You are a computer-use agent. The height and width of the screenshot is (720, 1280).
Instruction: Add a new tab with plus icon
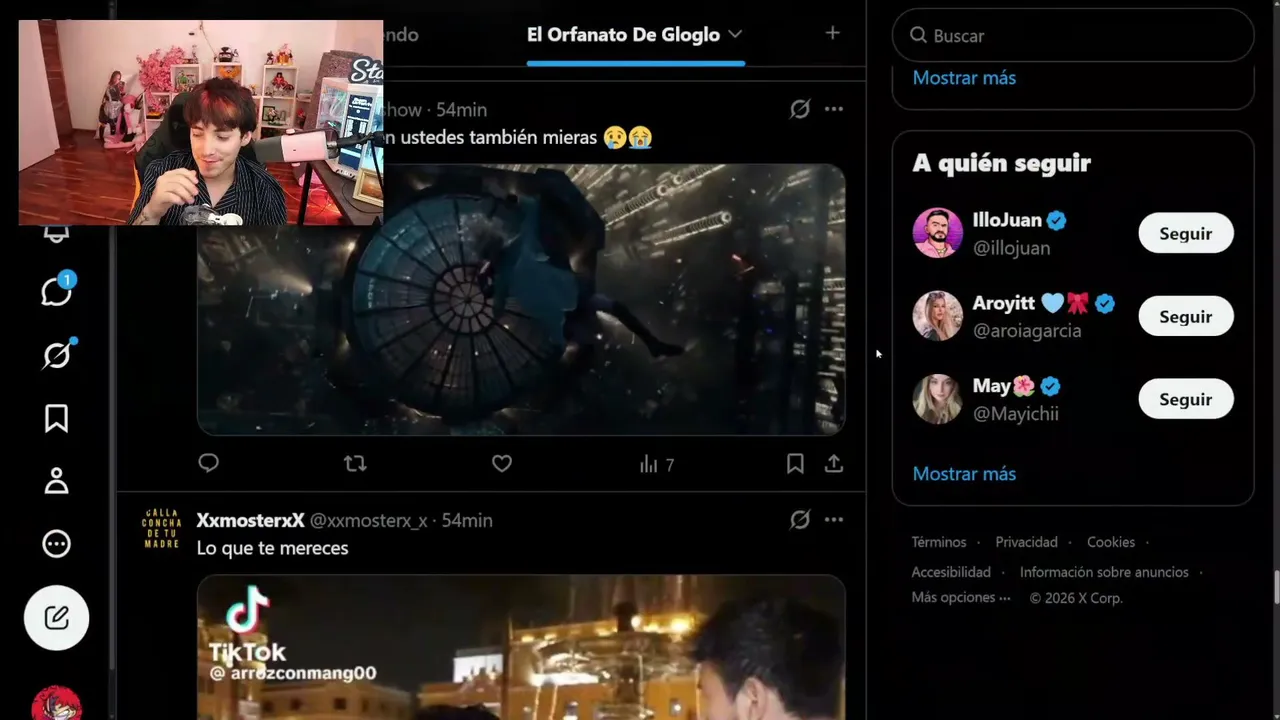(832, 33)
